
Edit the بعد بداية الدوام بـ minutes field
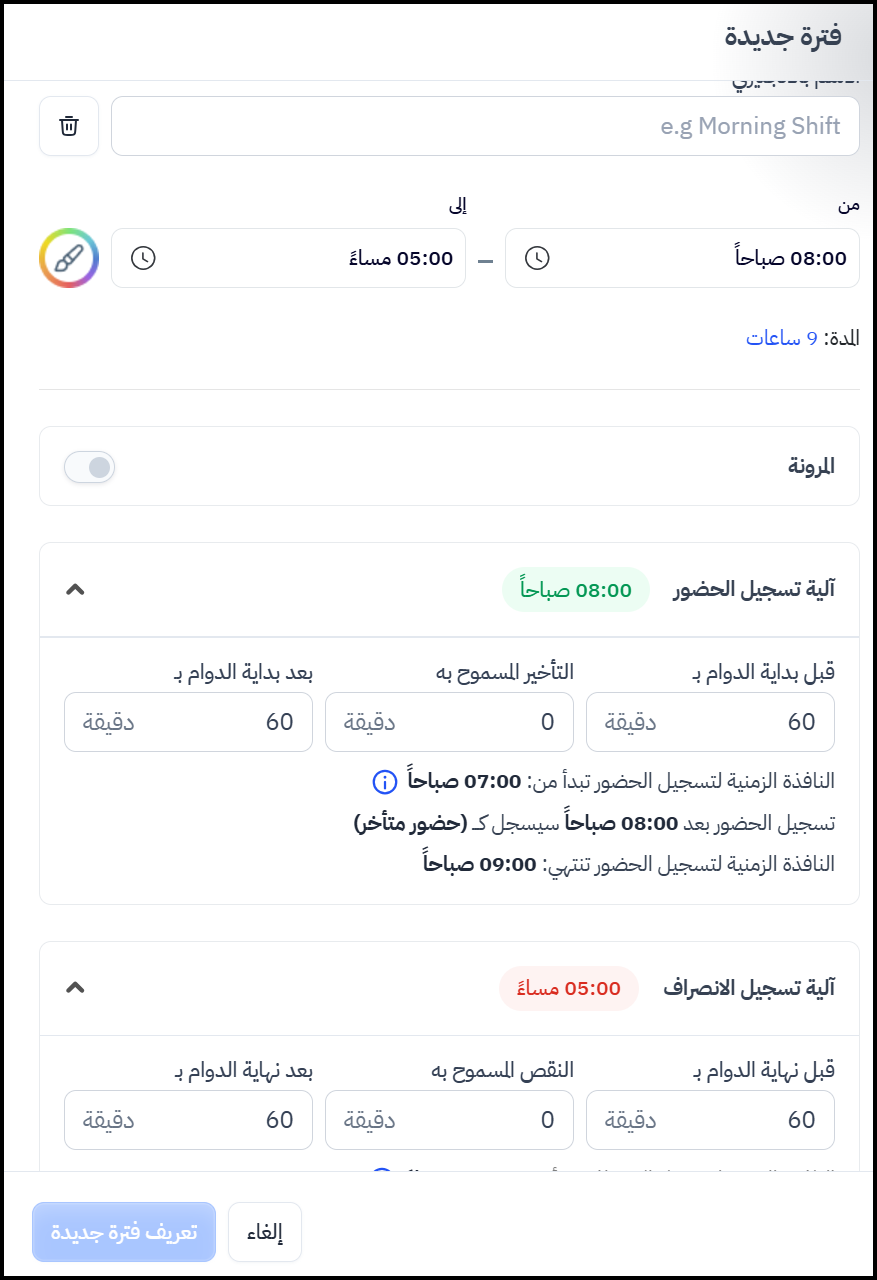click(x=188, y=722)
